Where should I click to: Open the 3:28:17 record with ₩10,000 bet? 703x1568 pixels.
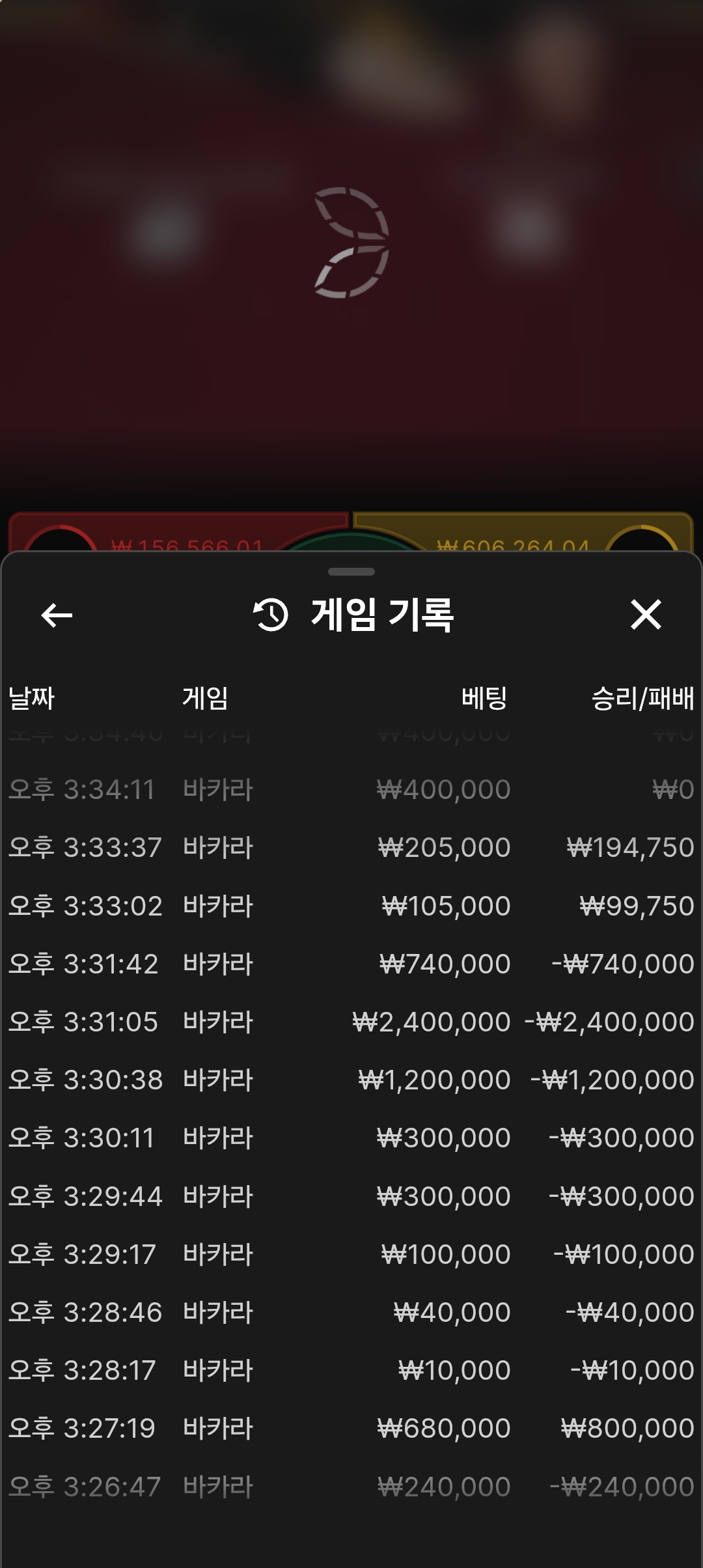[351, 1370]
